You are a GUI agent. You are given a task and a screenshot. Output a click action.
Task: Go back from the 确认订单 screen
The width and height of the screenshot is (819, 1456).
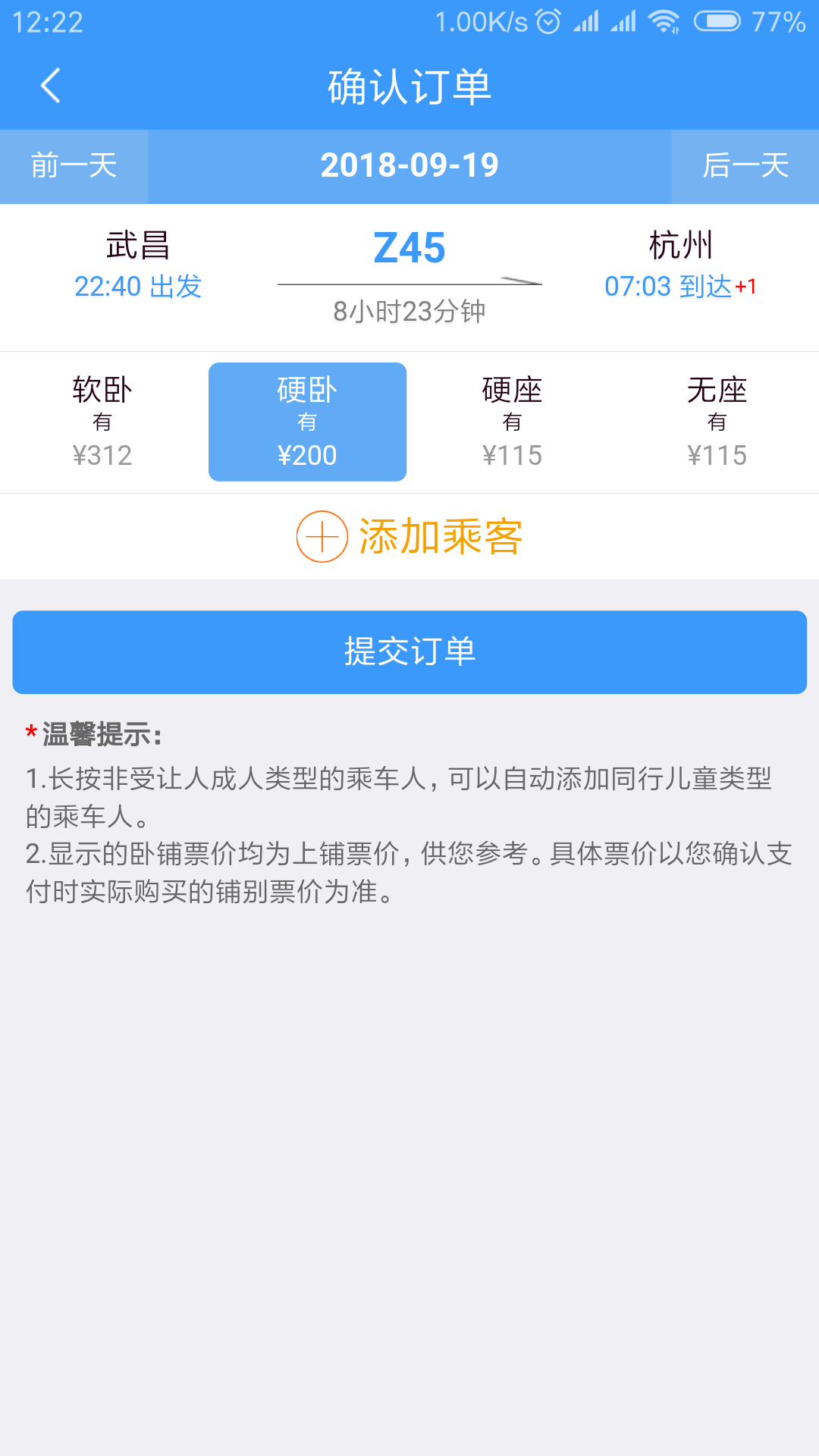(51, 86)
